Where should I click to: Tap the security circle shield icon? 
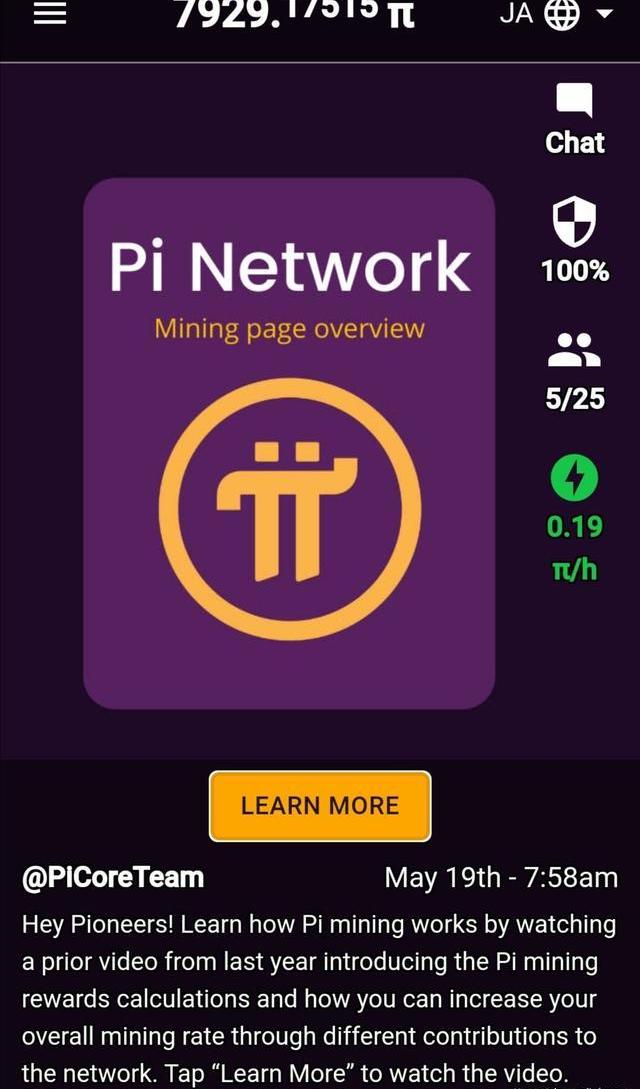pyautogui.click(x=574, y=221)
